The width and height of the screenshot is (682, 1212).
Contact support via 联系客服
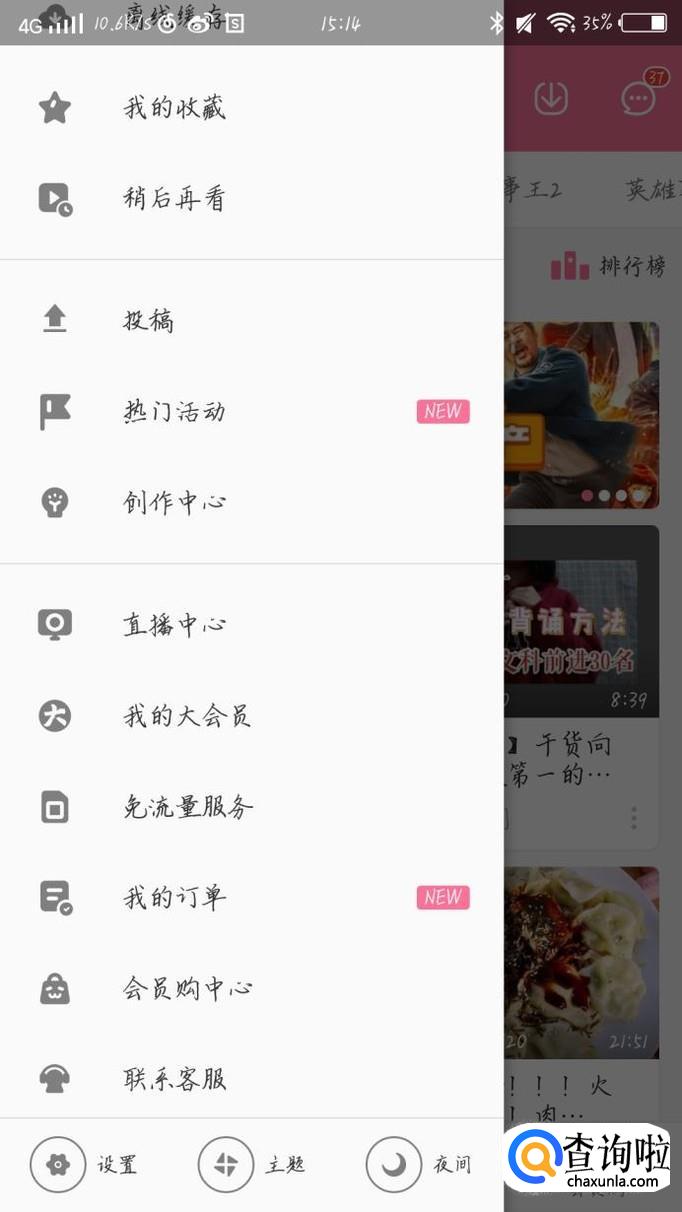pyautogui.click(x=174, y=1079)
